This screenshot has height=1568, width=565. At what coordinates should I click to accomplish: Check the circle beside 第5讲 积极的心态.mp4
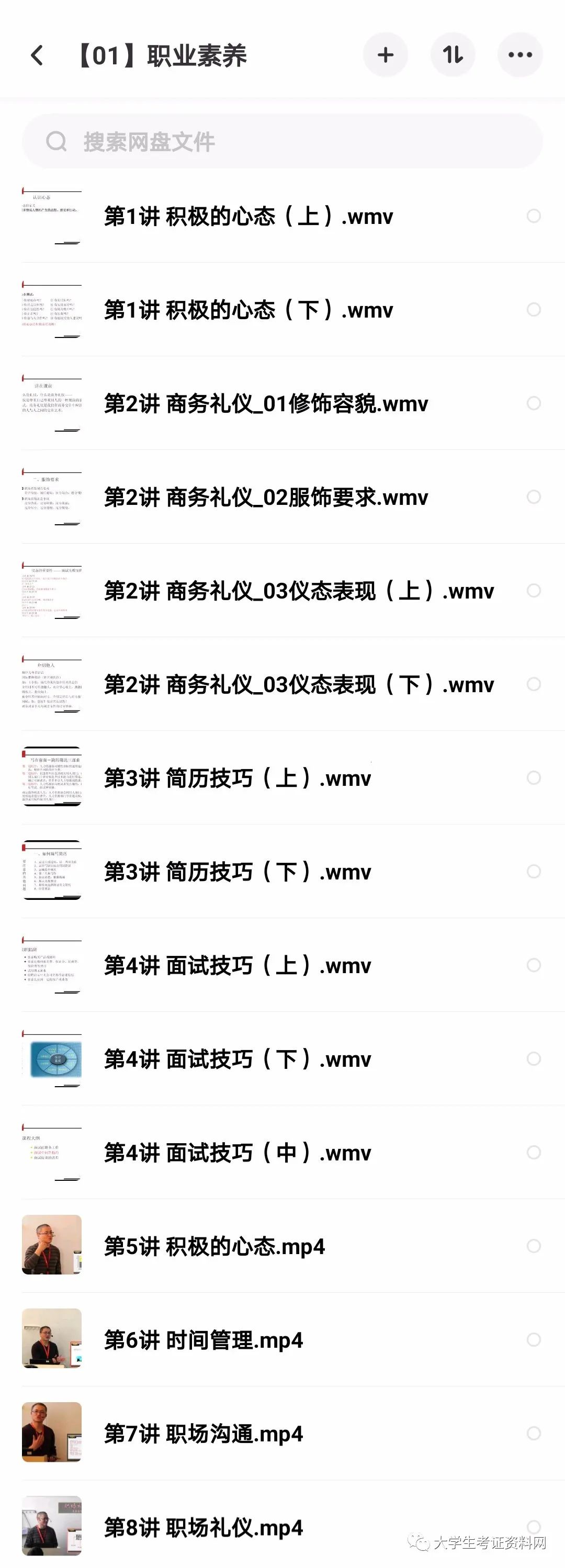pyautogui.click(x=534, y=1246)
